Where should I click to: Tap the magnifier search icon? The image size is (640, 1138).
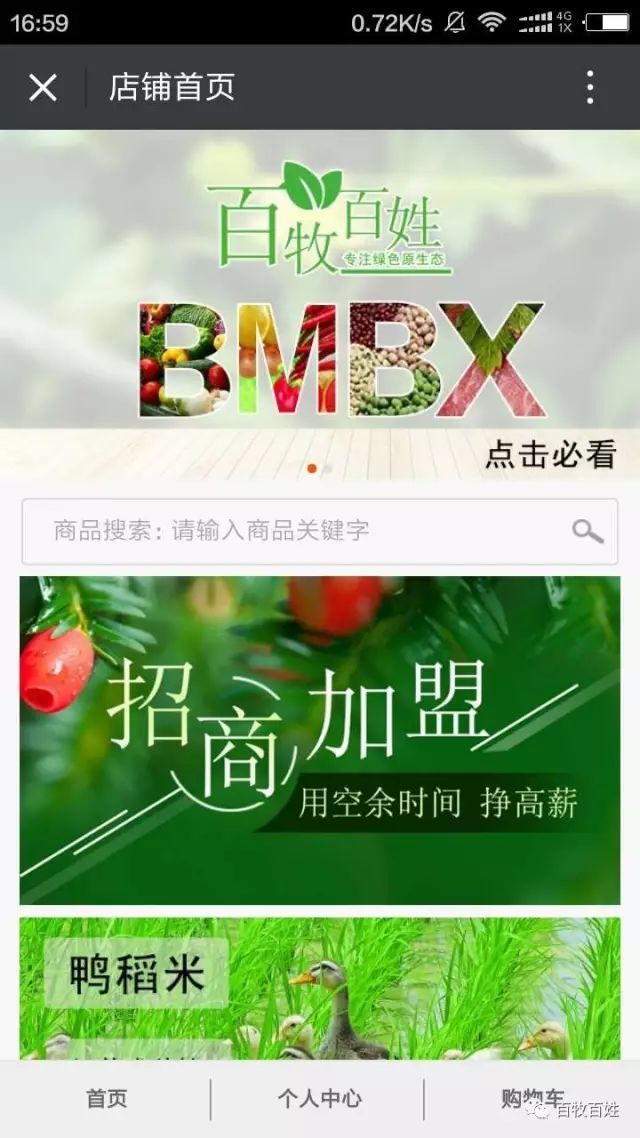point(587,531)
